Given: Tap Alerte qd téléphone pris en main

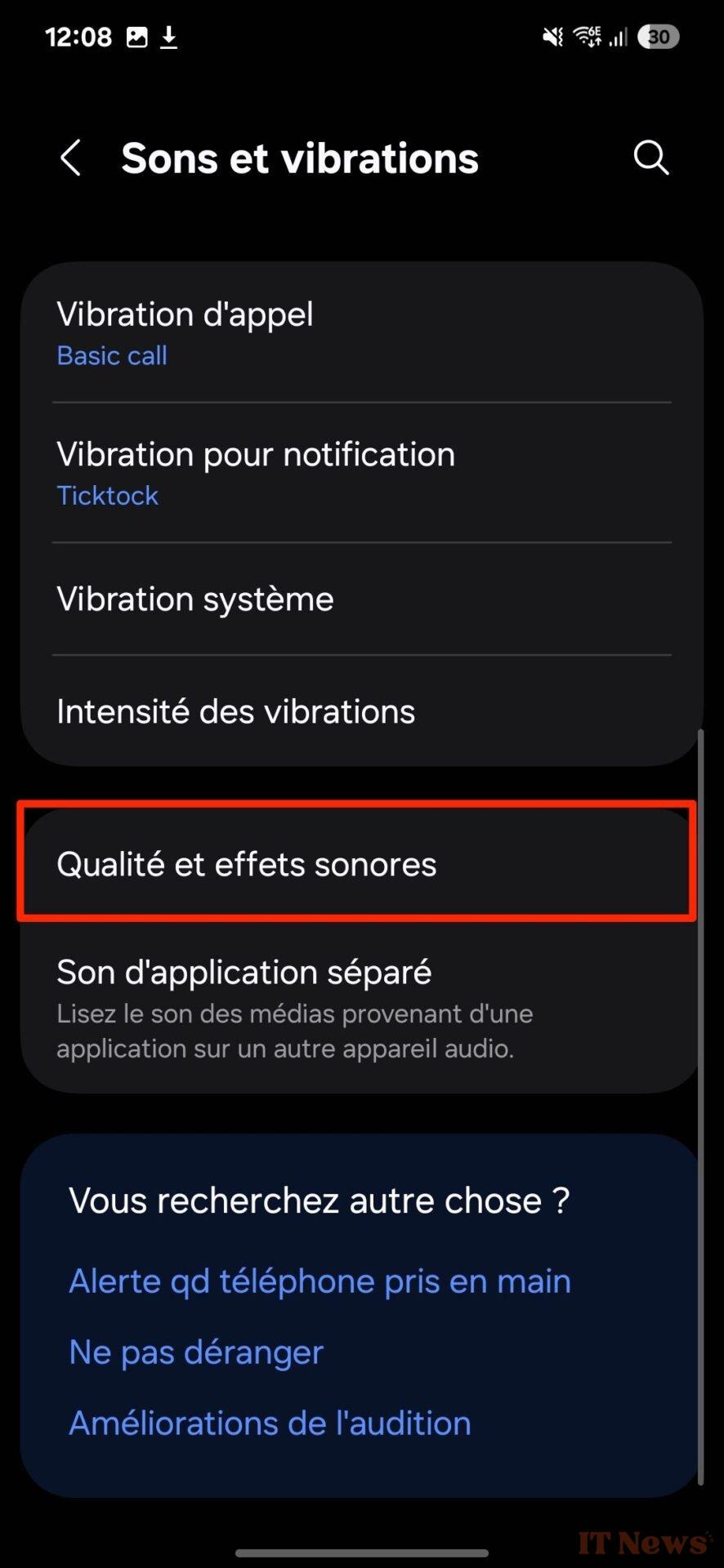Looking at the screenshot, I should tap(320, 1281).
